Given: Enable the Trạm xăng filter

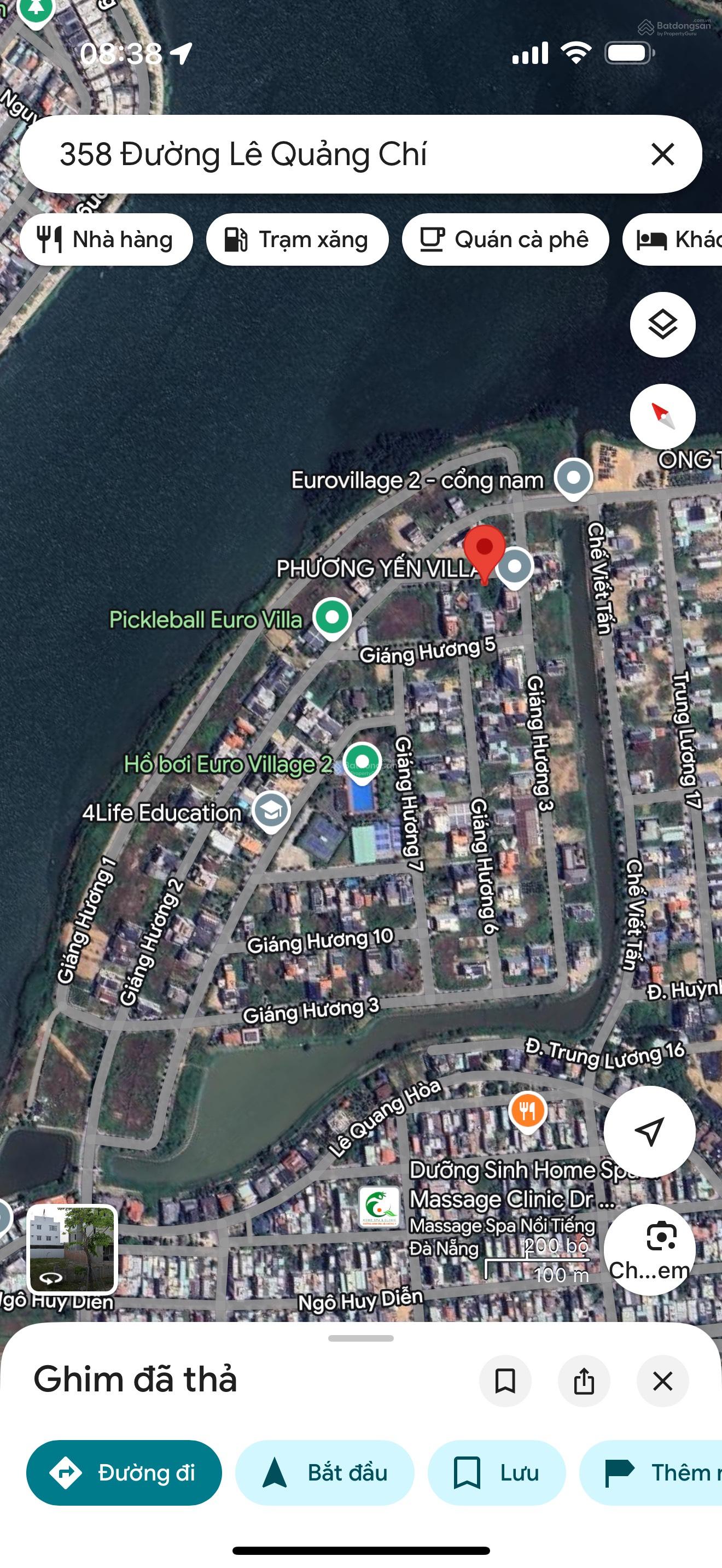Looking at the screenshot, I should coord(298,239).
